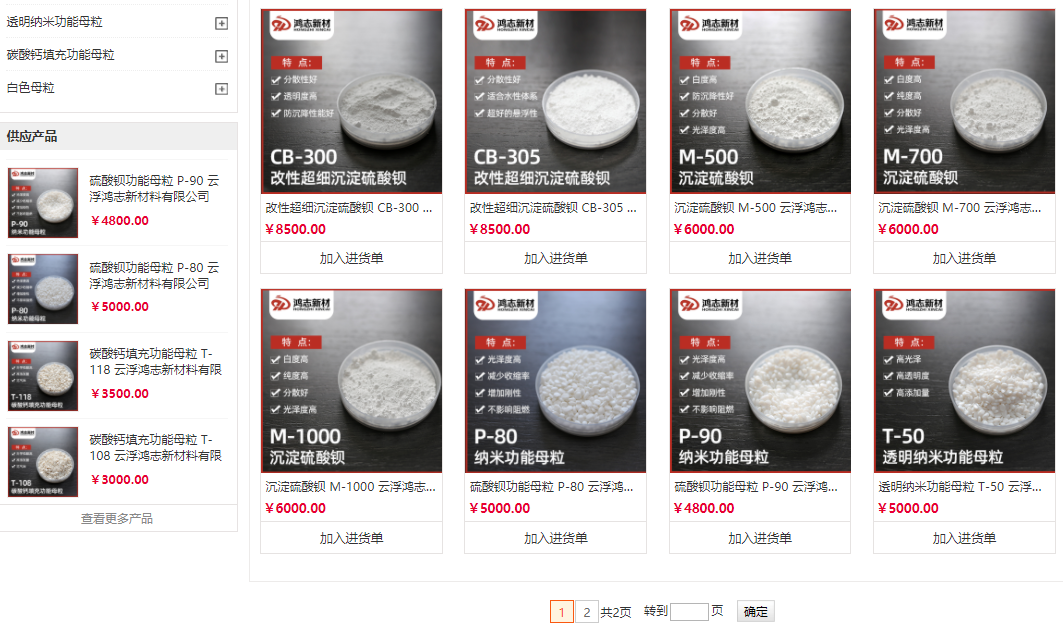Image resolution: width=1063 pixels, height=637 pixels.
Task: Open the P-90 纳米功能母粒 product image
Action: pos(760,381)
